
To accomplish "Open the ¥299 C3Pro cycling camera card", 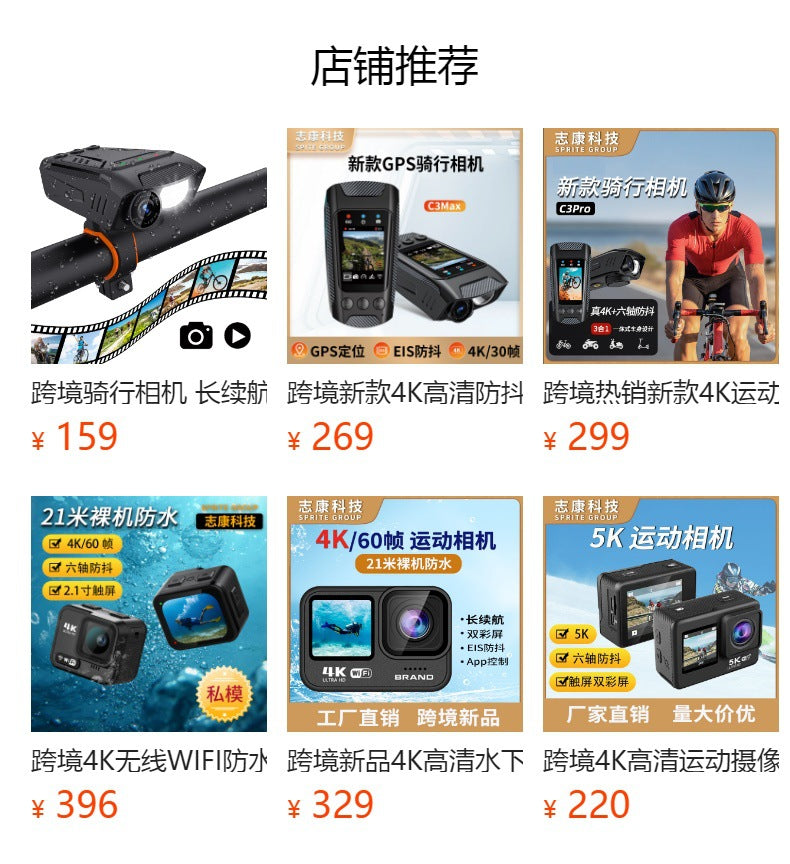I will (x=661, y=246).
